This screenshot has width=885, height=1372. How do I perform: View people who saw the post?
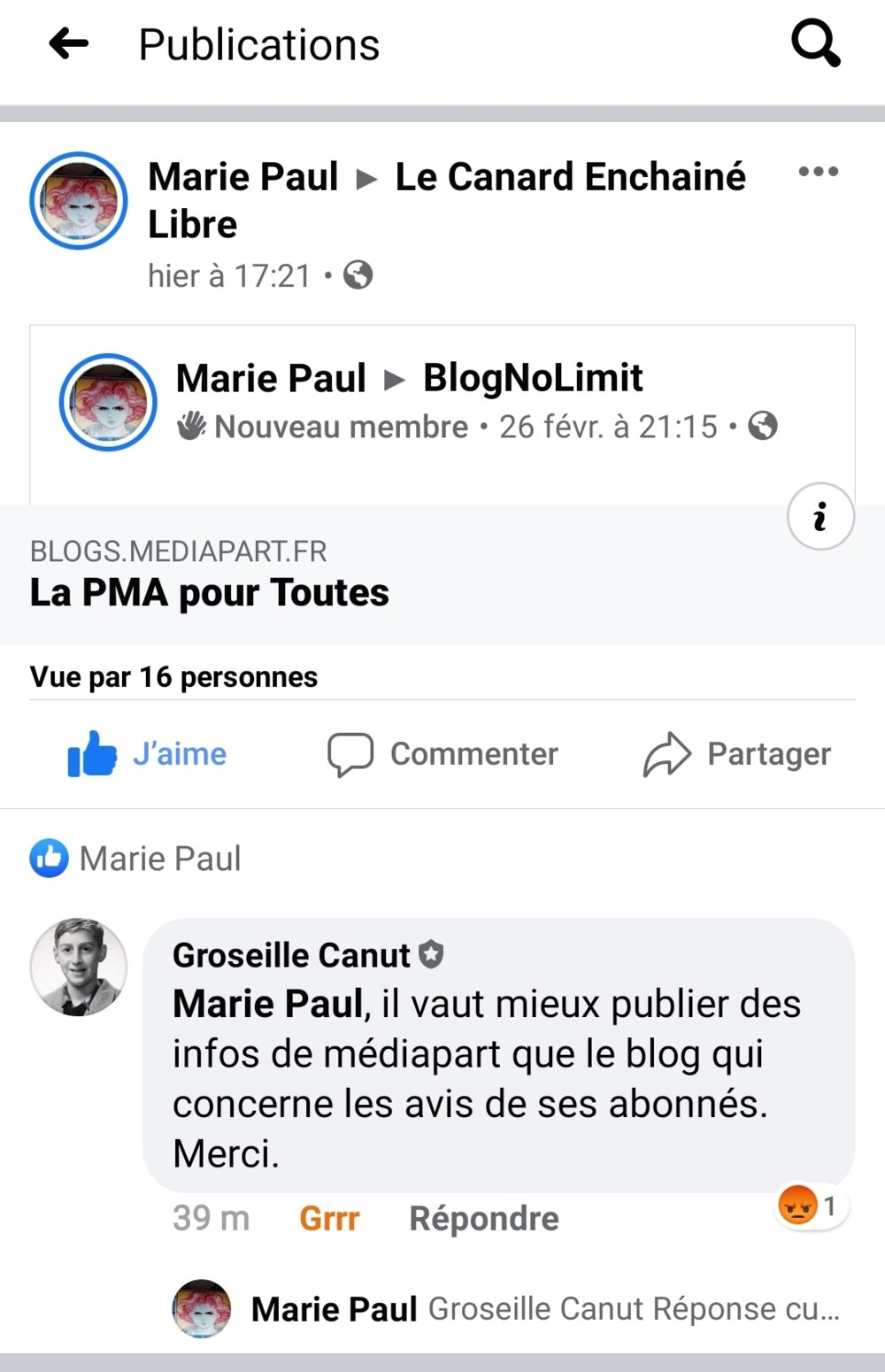click(173, 677)
